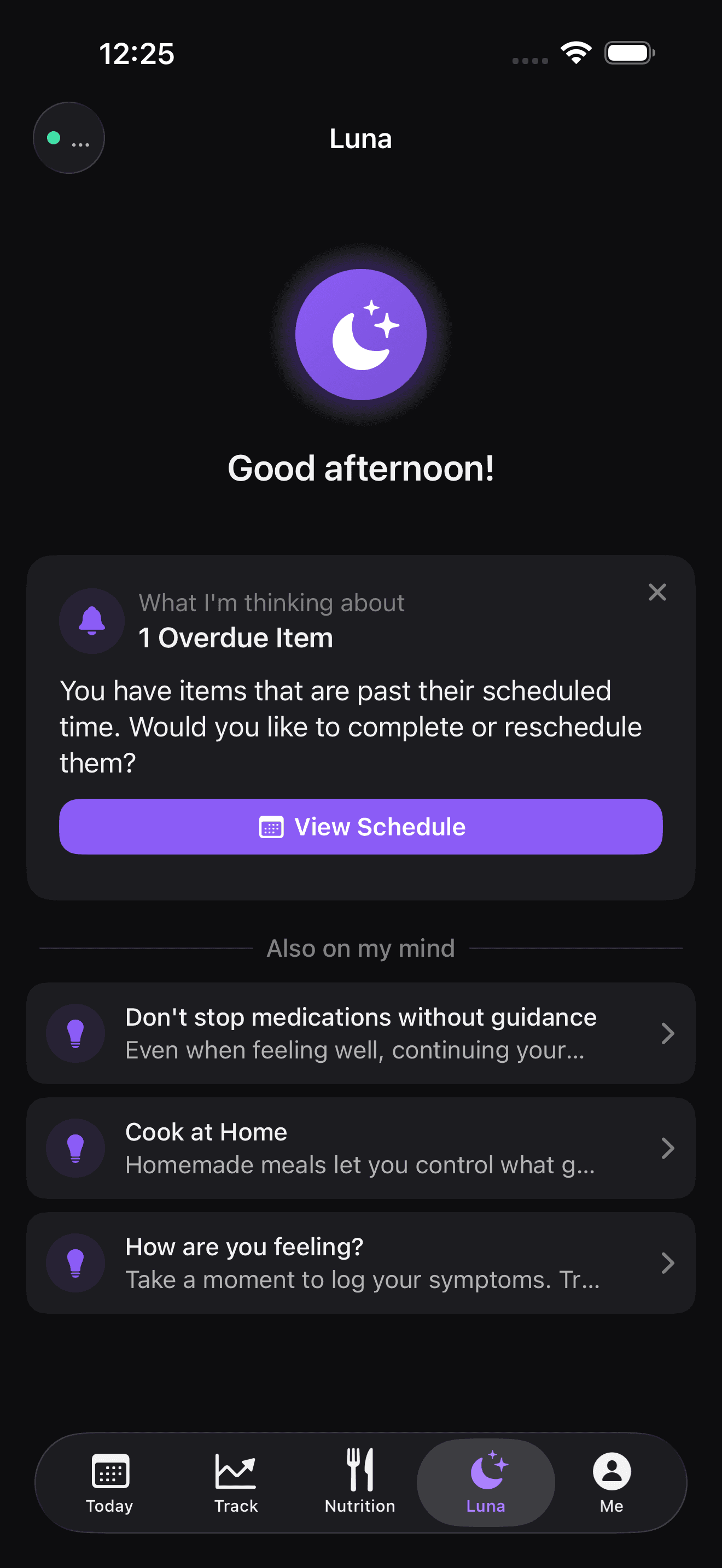Dismiss the overdue item card with the X
722x1568 pixels.
[x=657, y=592]
